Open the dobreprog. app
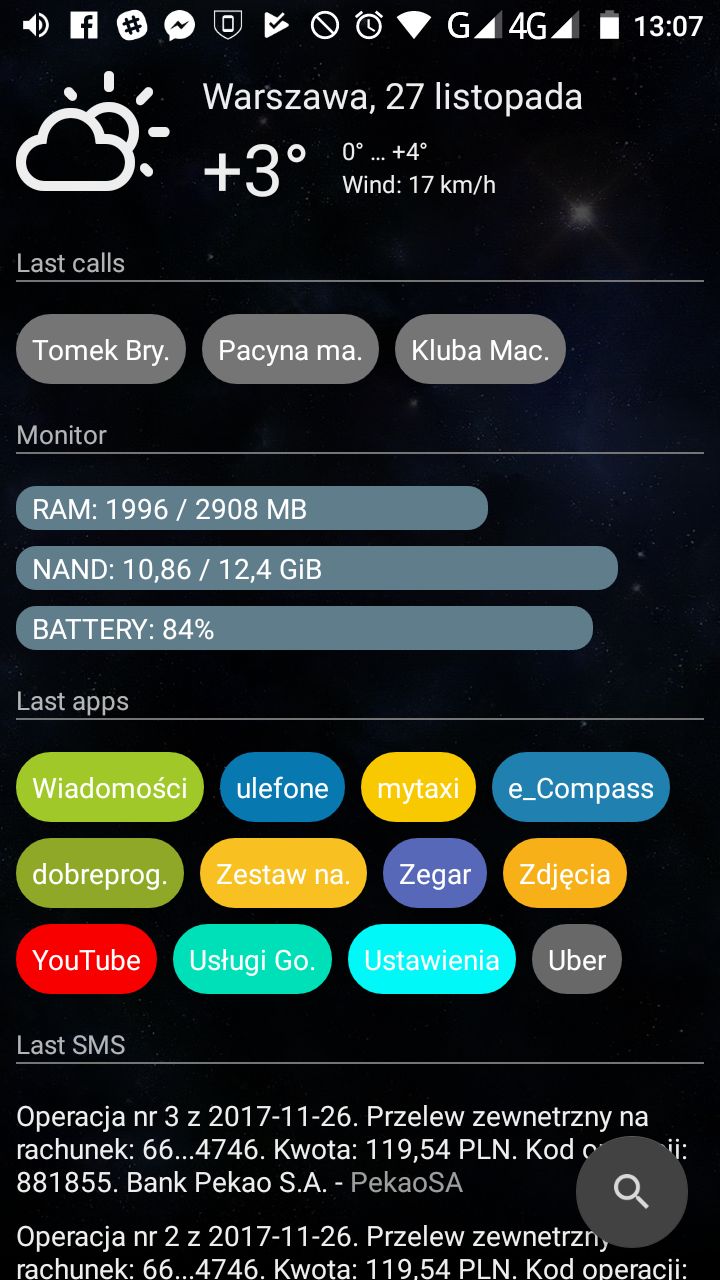This screenshot has width=720, height=1280. (x=99, y=873)
